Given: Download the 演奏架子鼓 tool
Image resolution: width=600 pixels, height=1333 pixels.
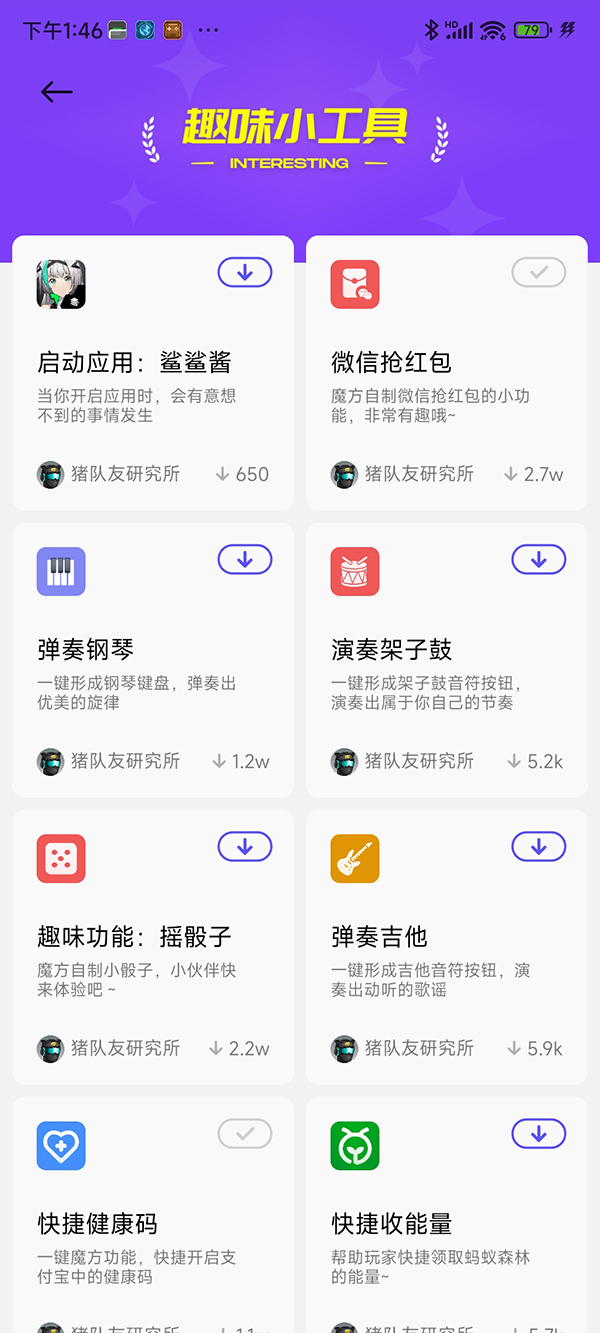Looking at the screenshot, I should coord(539,560).
